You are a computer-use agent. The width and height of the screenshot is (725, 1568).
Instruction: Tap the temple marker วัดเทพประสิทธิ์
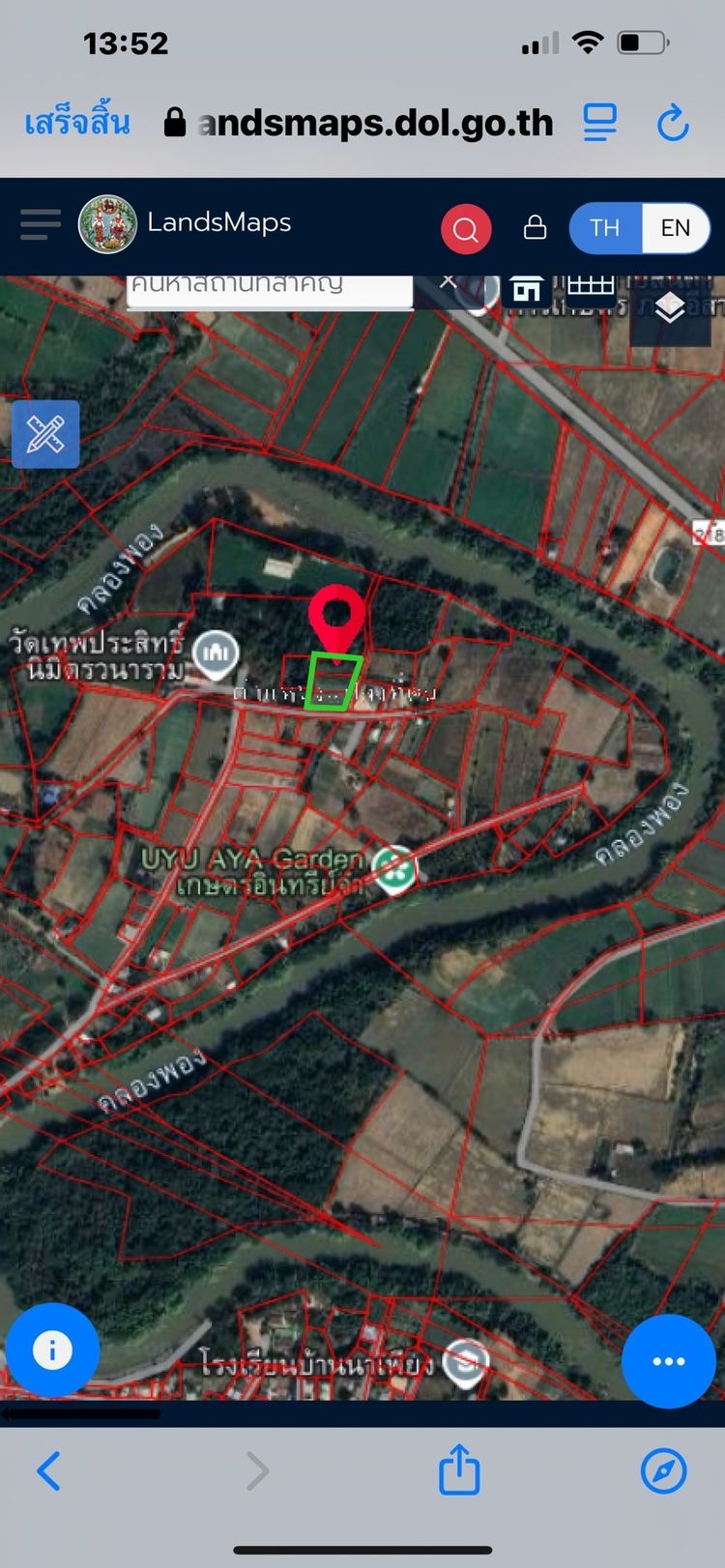coord(216,655)
